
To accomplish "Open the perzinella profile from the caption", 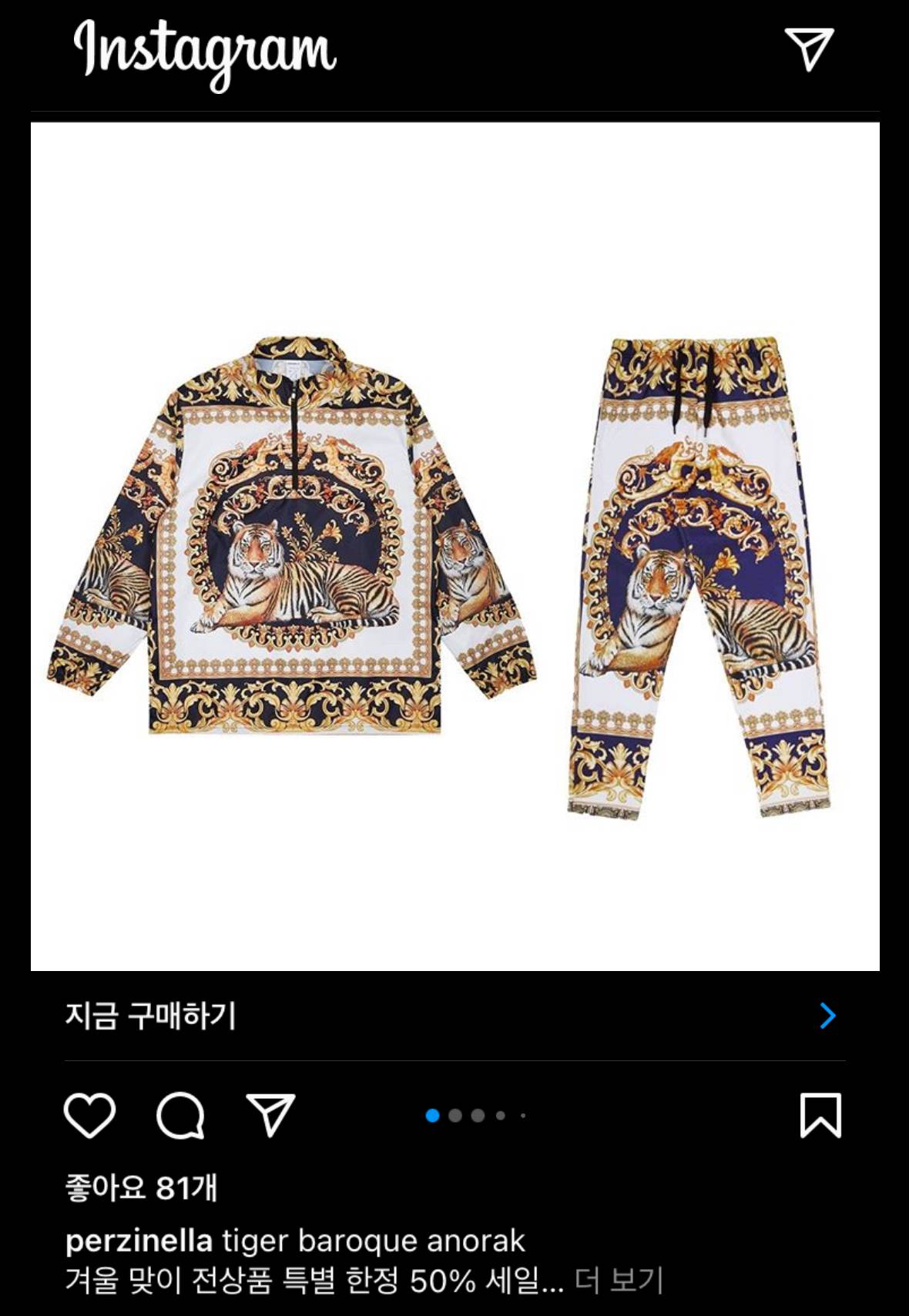I will (x=139, y=1241).
